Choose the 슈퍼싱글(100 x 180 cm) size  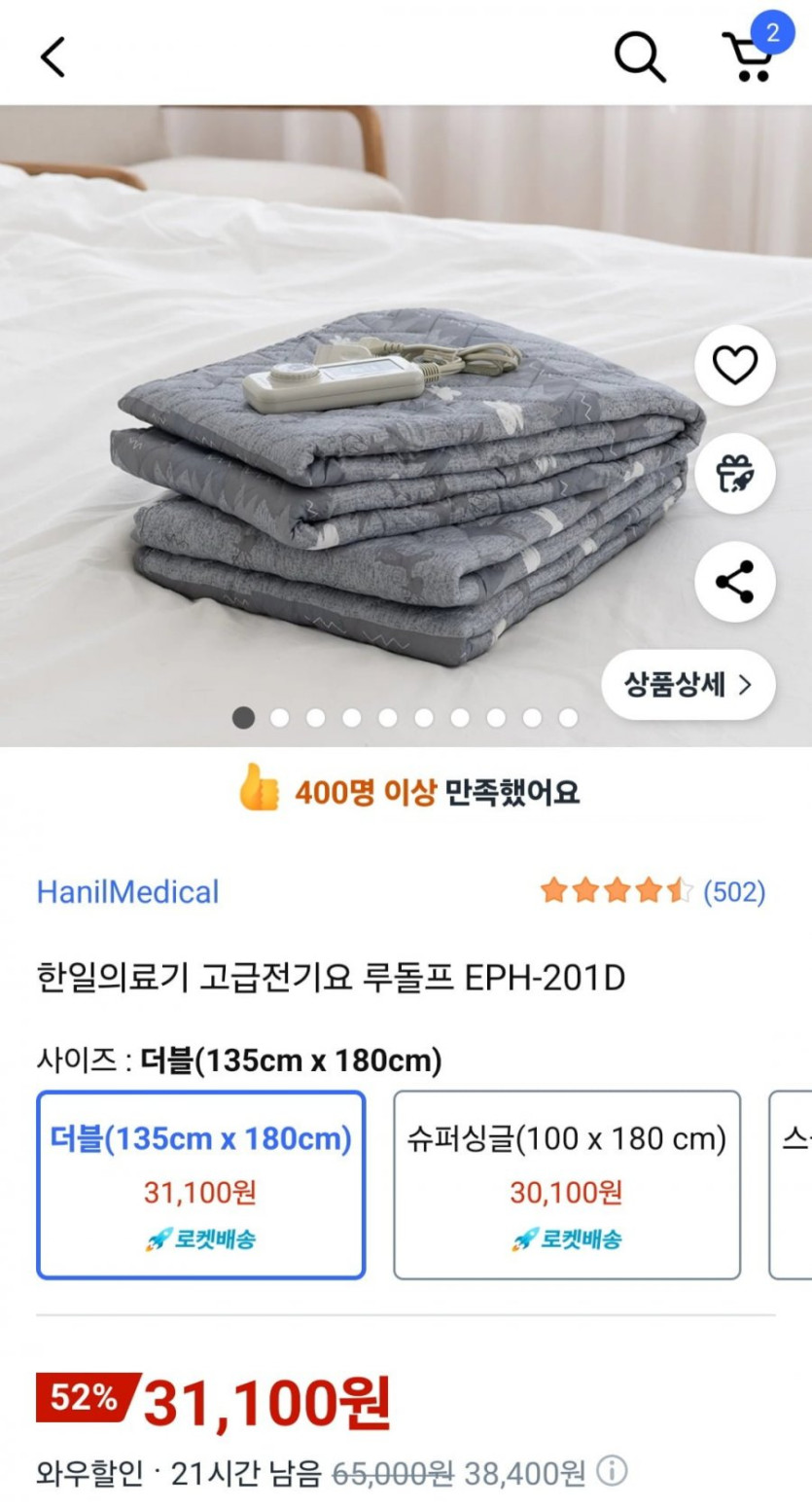[x=567, y=1185]
